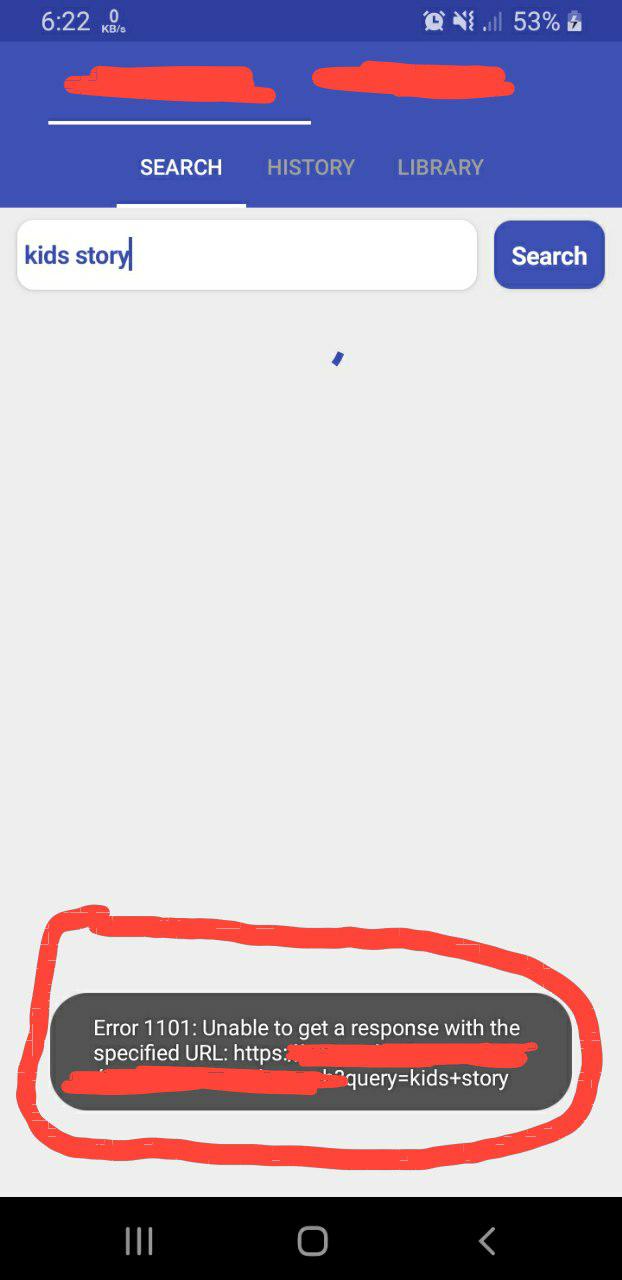
Task: Switch to the Library tab
Action: (440, 167)
